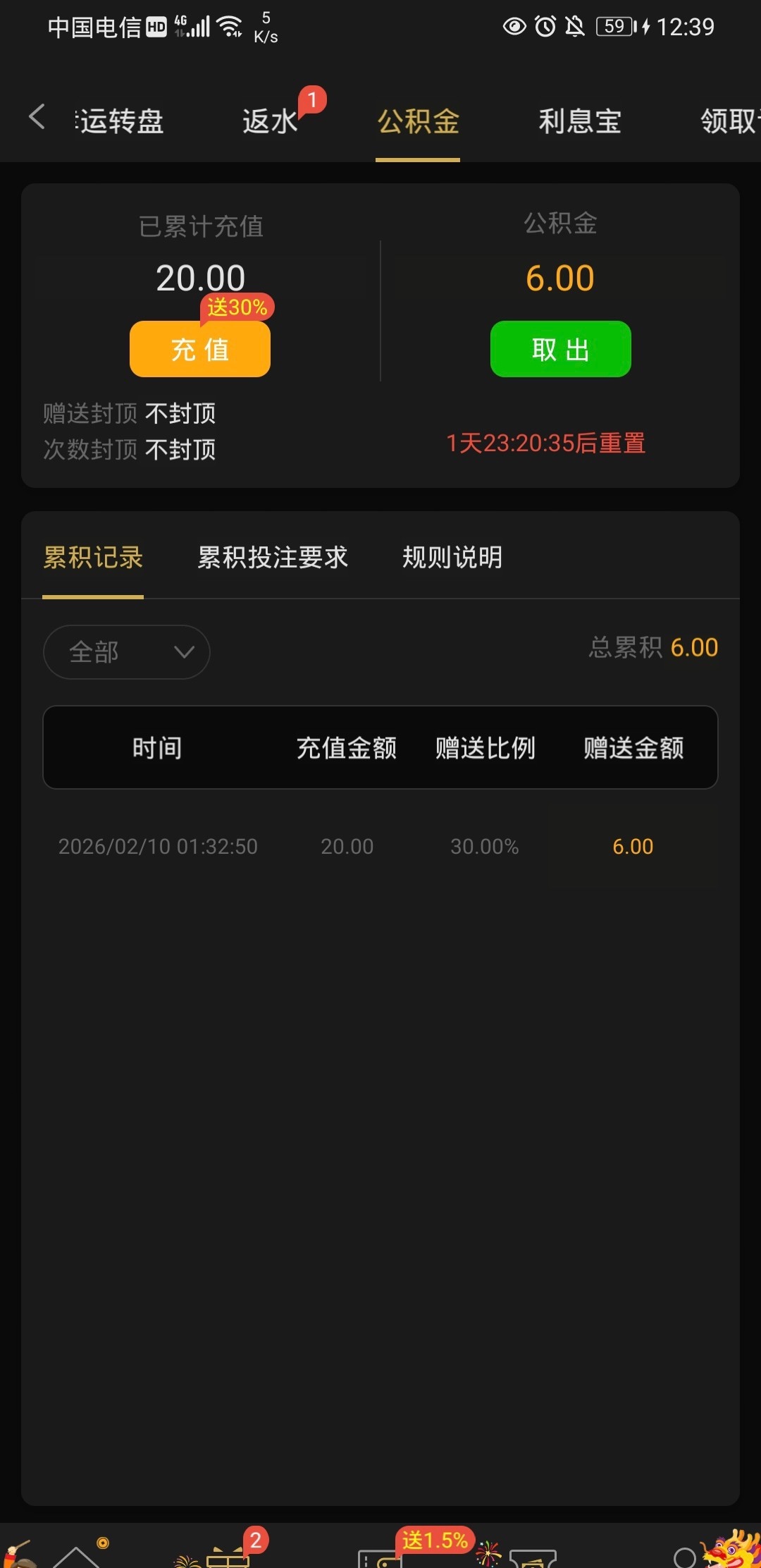Switch to the 利息宝 tab
This screenshot has height=1568, width=761.
[579, 121]
